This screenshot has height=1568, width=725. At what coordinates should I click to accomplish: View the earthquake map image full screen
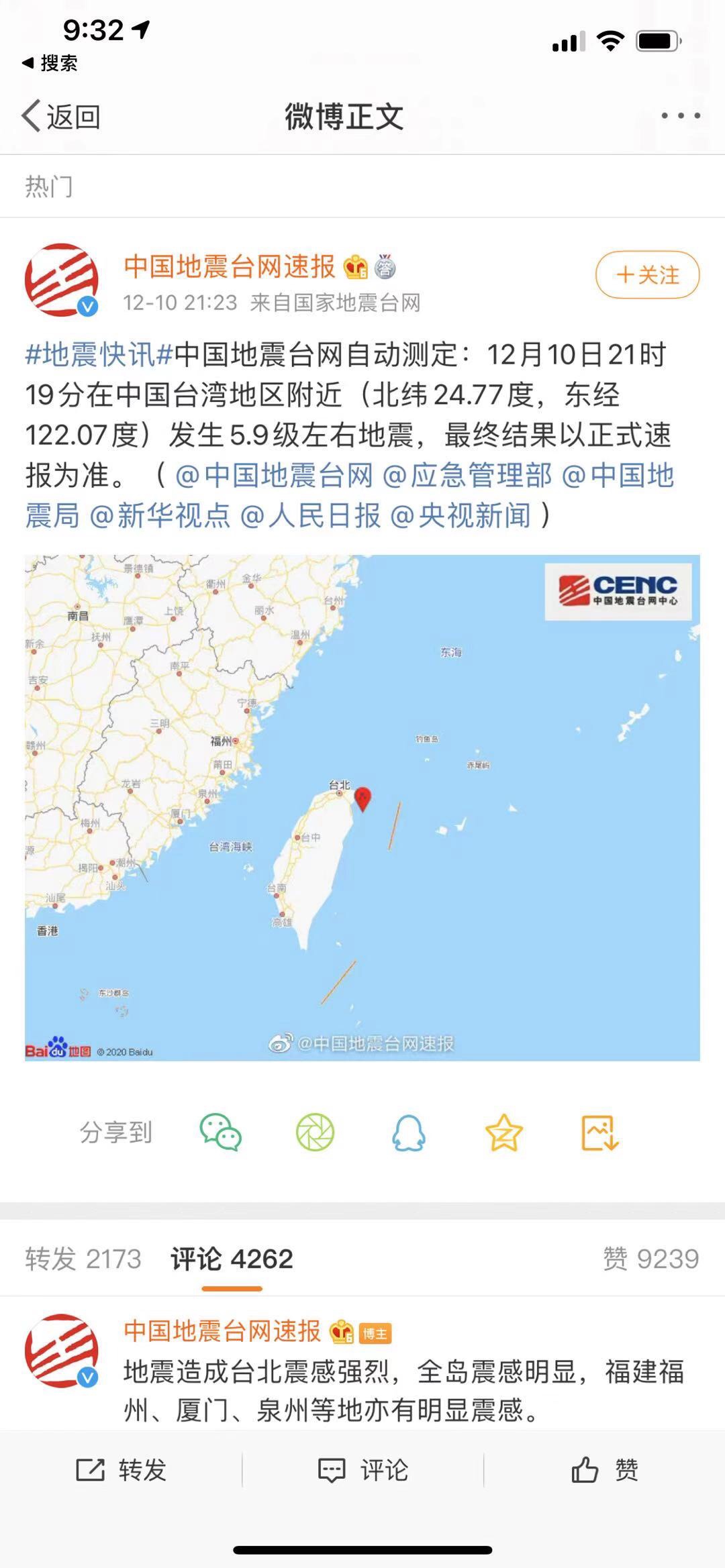point(362,807)
